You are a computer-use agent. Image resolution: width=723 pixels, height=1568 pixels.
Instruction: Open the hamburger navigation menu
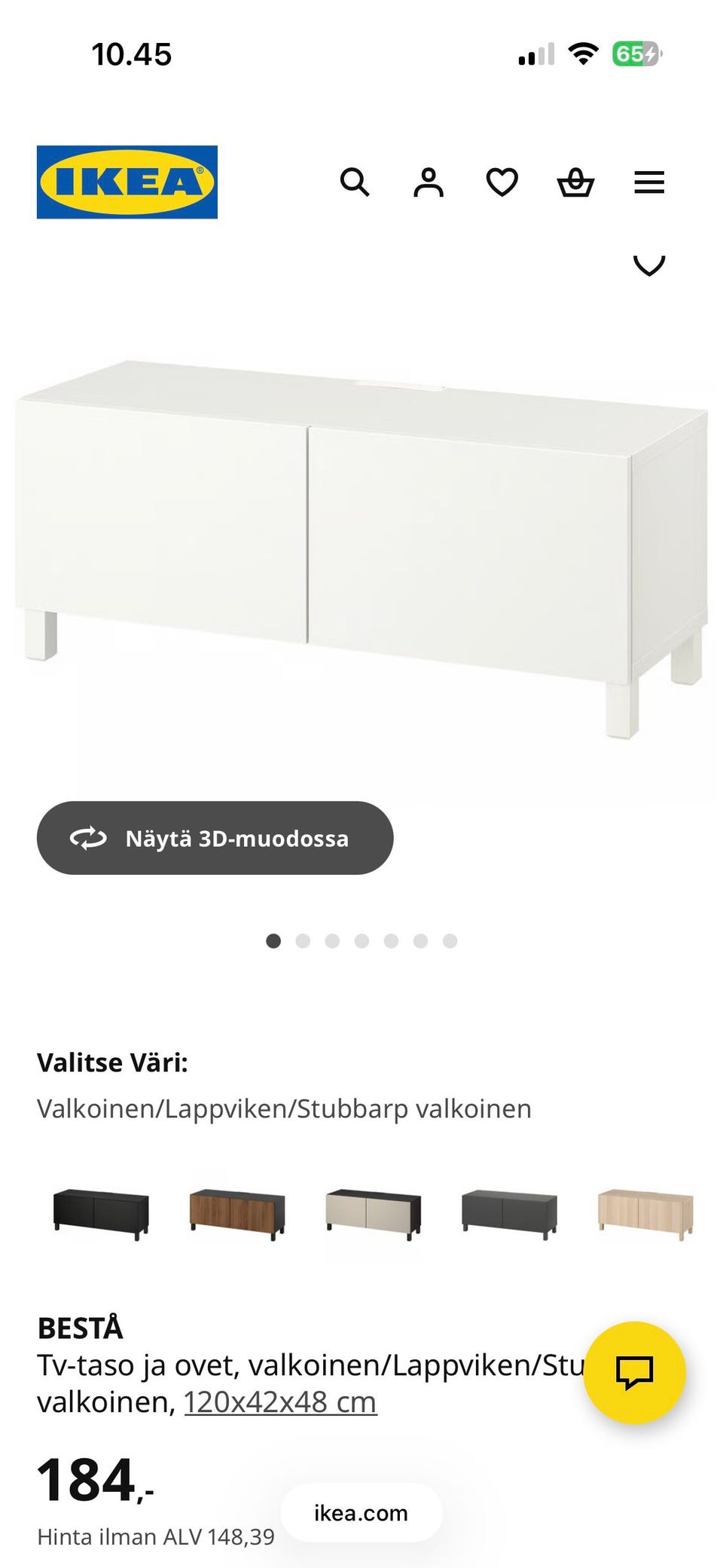pyautogui.click(x=649, y=182)
